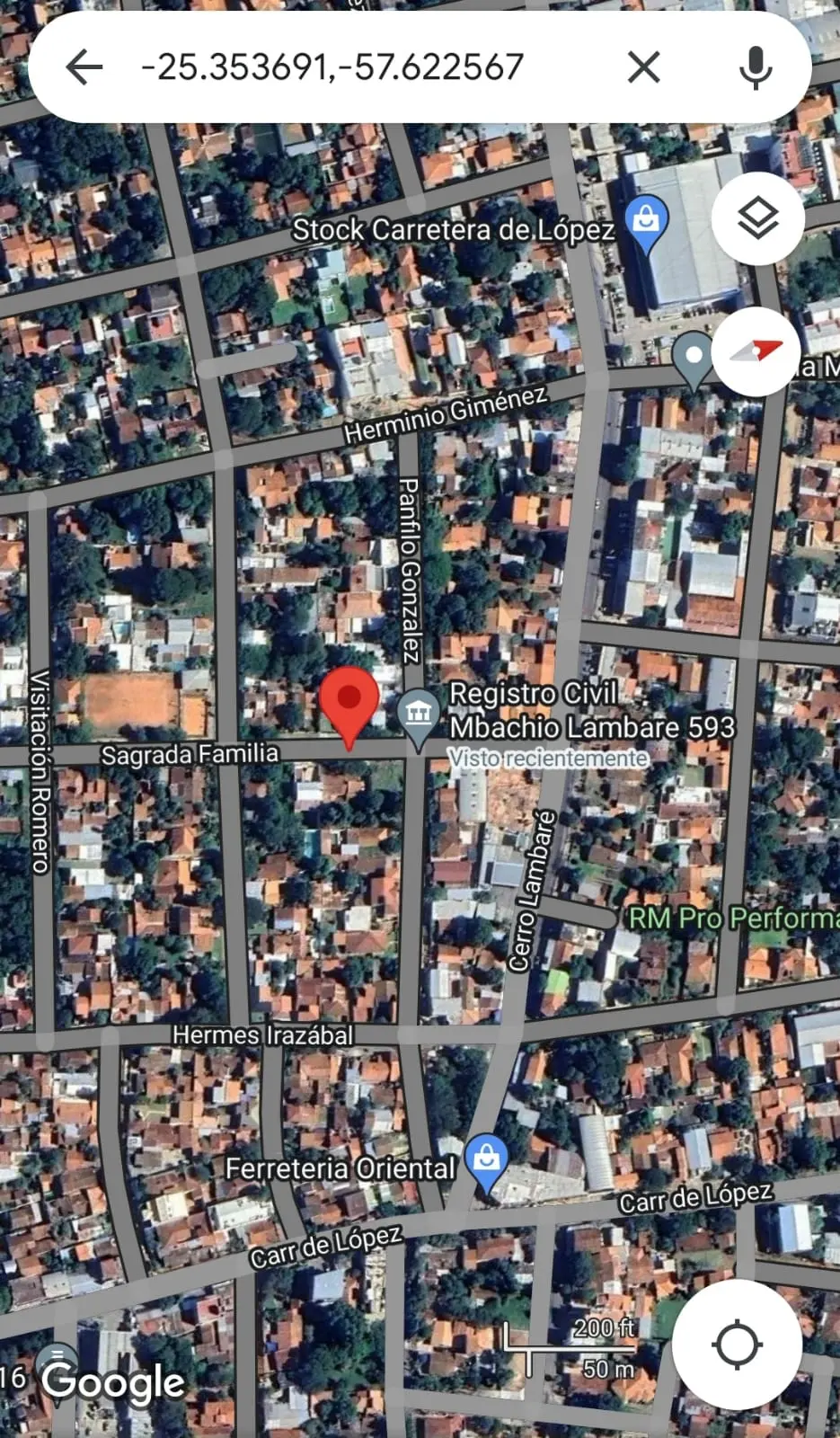Tap the gray place pin near the compass
The width and height of the screenshot is (840, 1438).
click(x=693, y=358)
